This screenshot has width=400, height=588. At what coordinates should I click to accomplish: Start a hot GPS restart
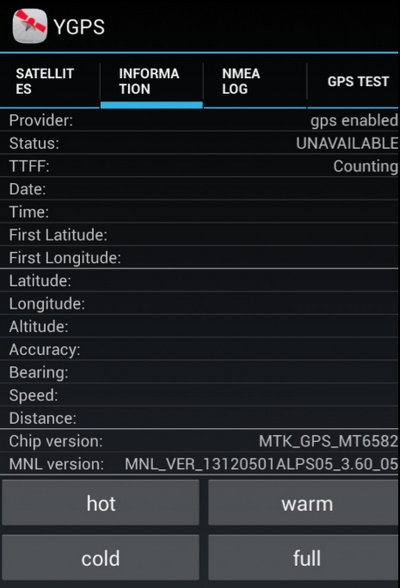click(100, 503)
